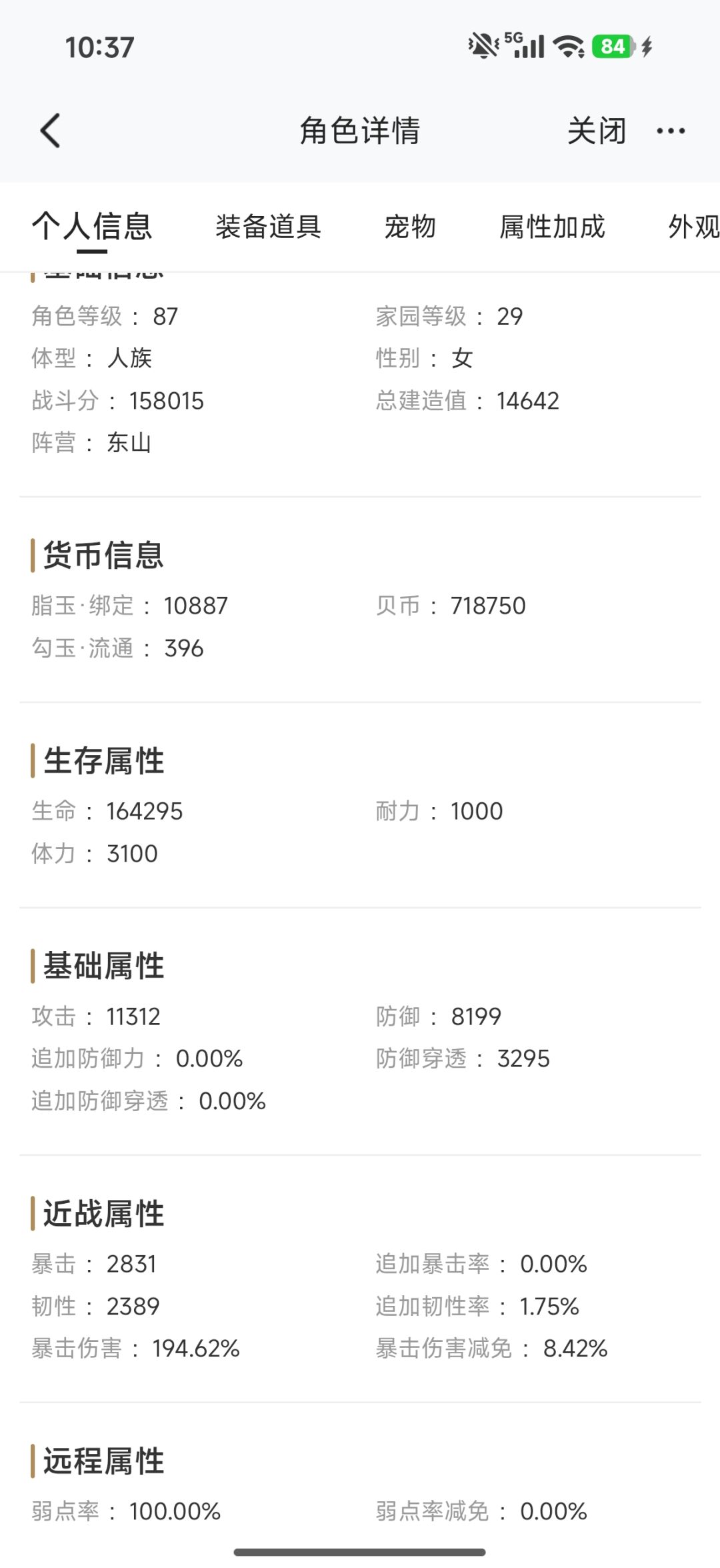
Task: Open the three-dot overflow menu
Action: tap(671, 131)
